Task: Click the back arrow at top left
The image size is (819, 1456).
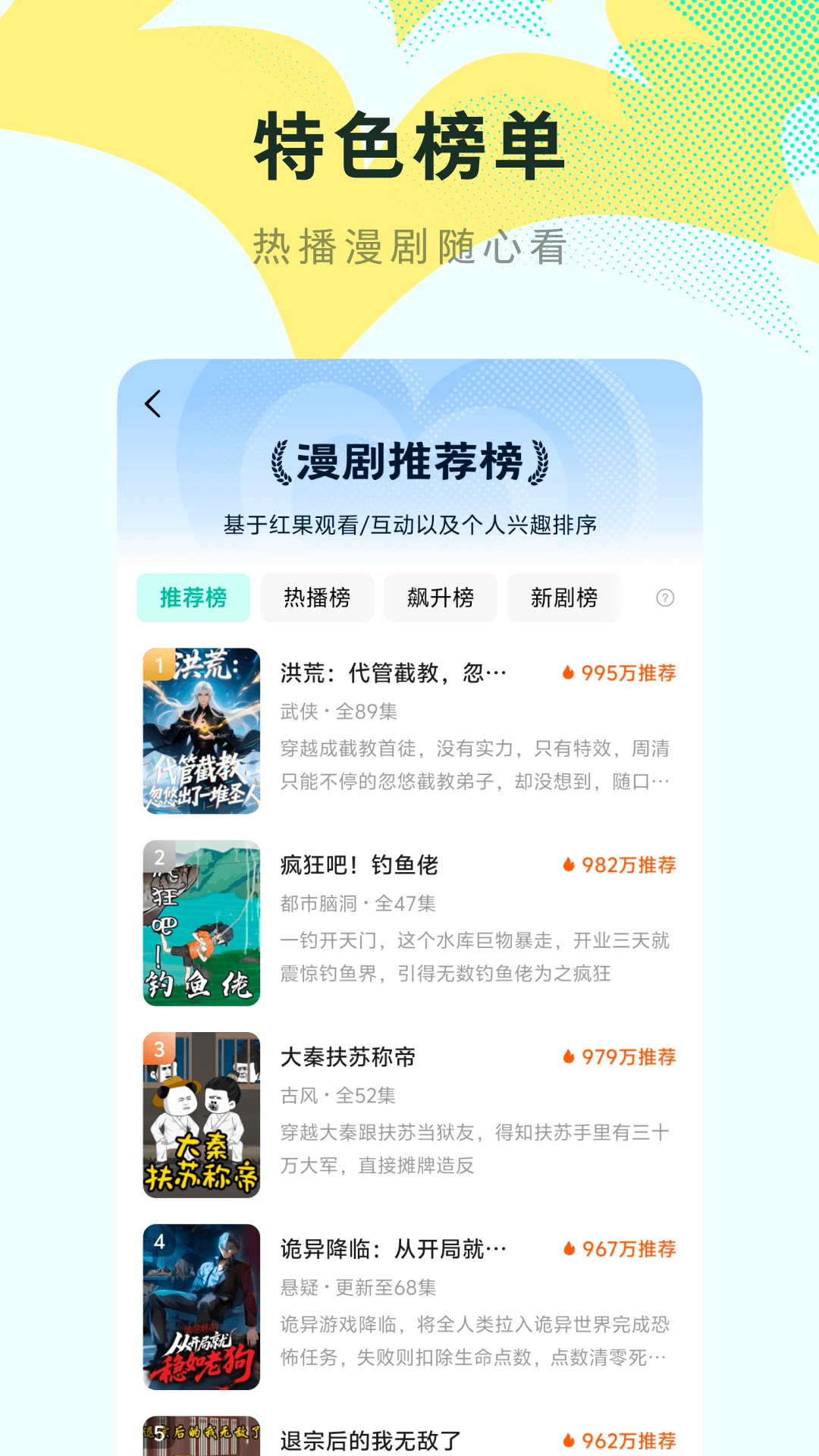Action: click(154, 404)
